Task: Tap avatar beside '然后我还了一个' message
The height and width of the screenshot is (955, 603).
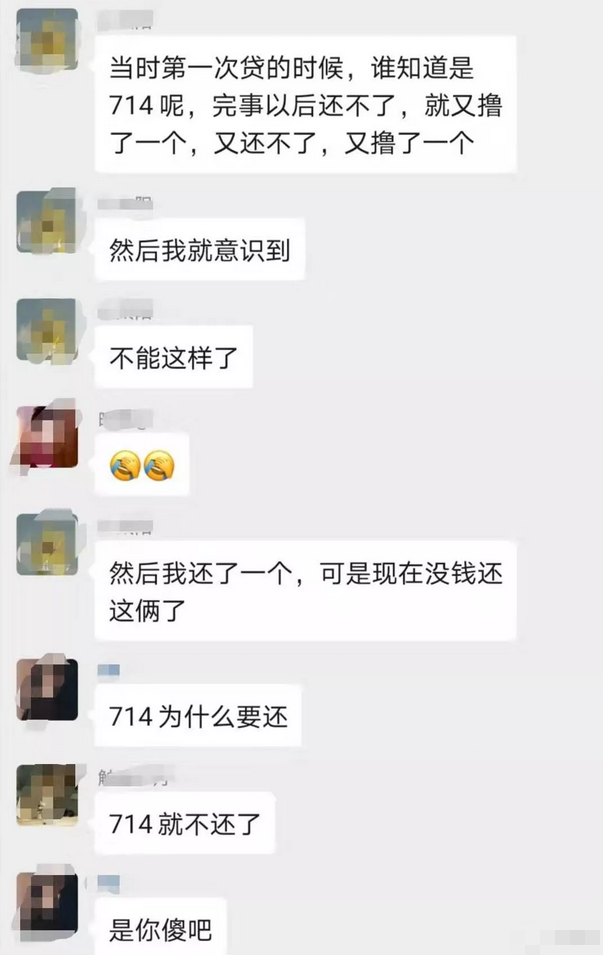Action: pos(48,544)
